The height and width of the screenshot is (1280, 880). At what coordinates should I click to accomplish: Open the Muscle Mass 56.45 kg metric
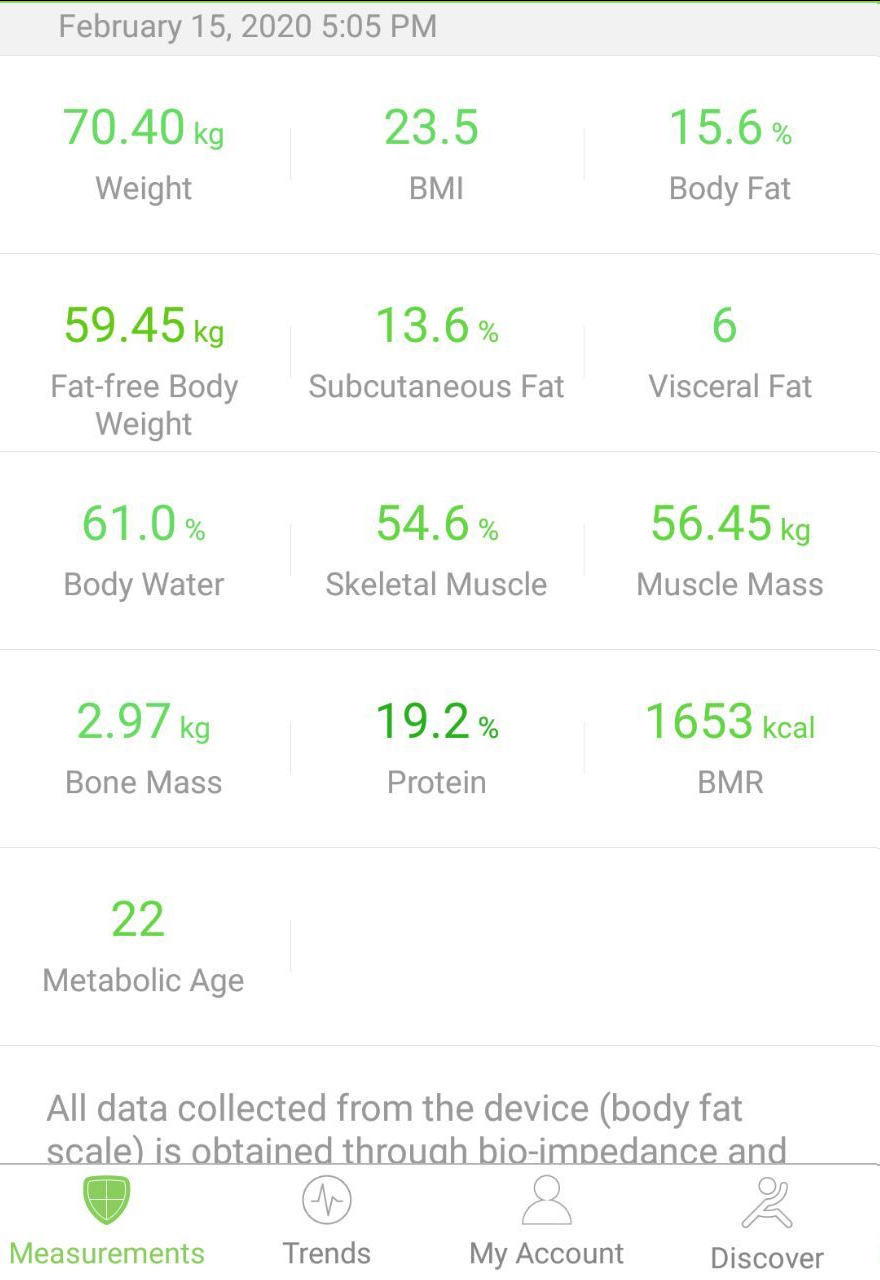click(730, 550)
